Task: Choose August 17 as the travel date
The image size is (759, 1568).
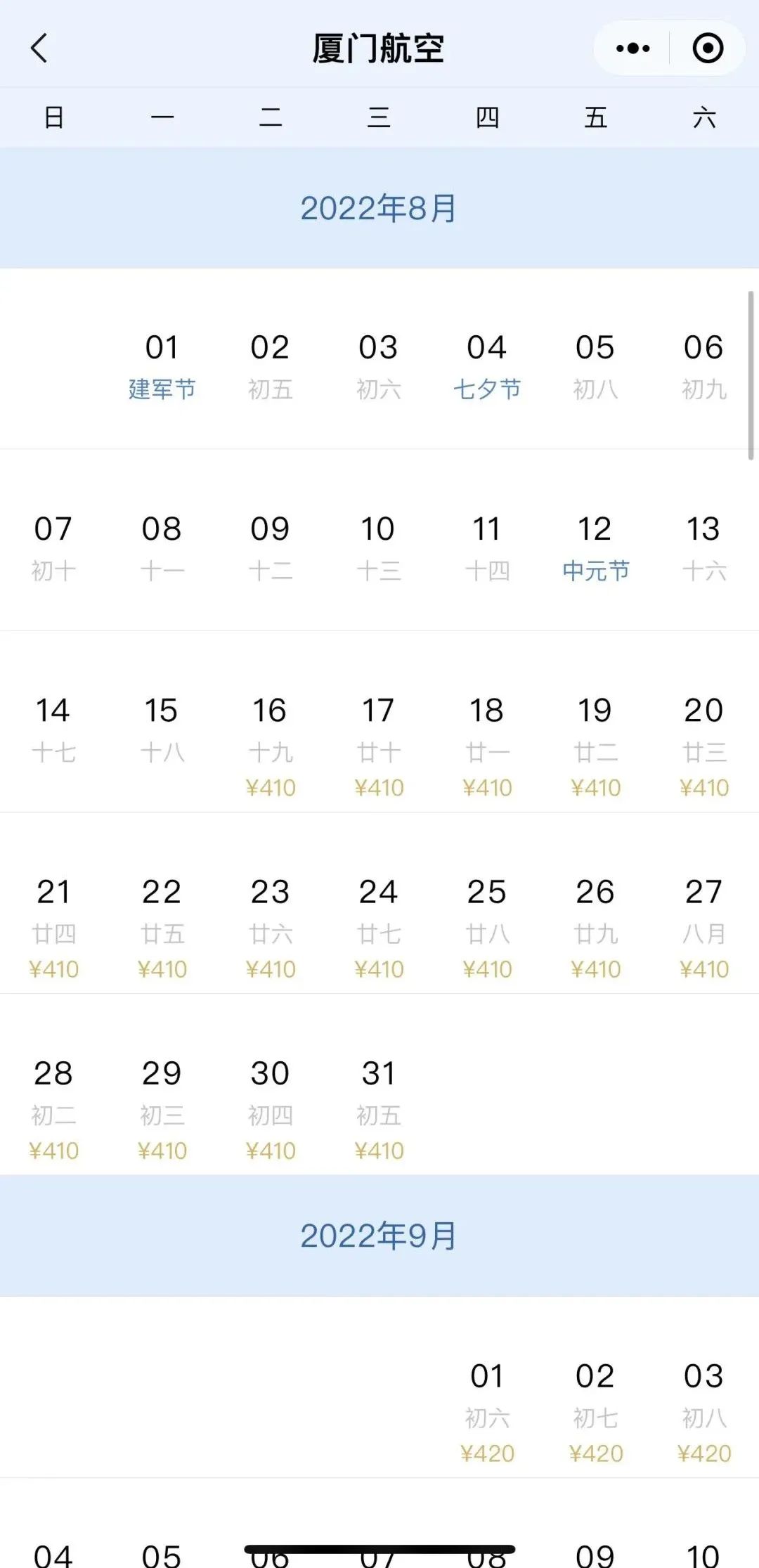Action: (379, 746)
